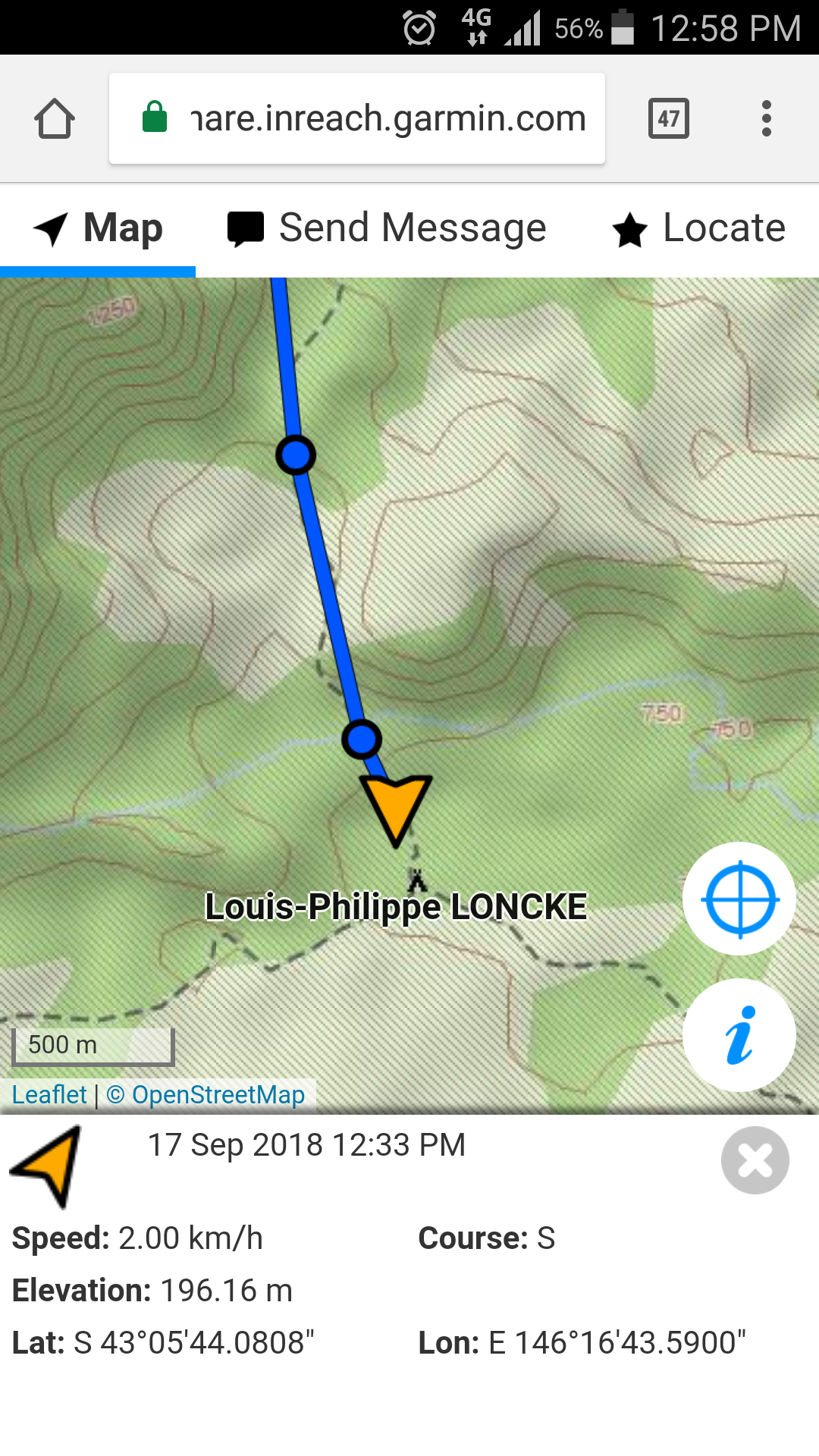Image resolution: width=819 pixels, height=1456 pixels.
Task: Open the OpenStreetMap attribution link
Action: [x=206, y=1094]
